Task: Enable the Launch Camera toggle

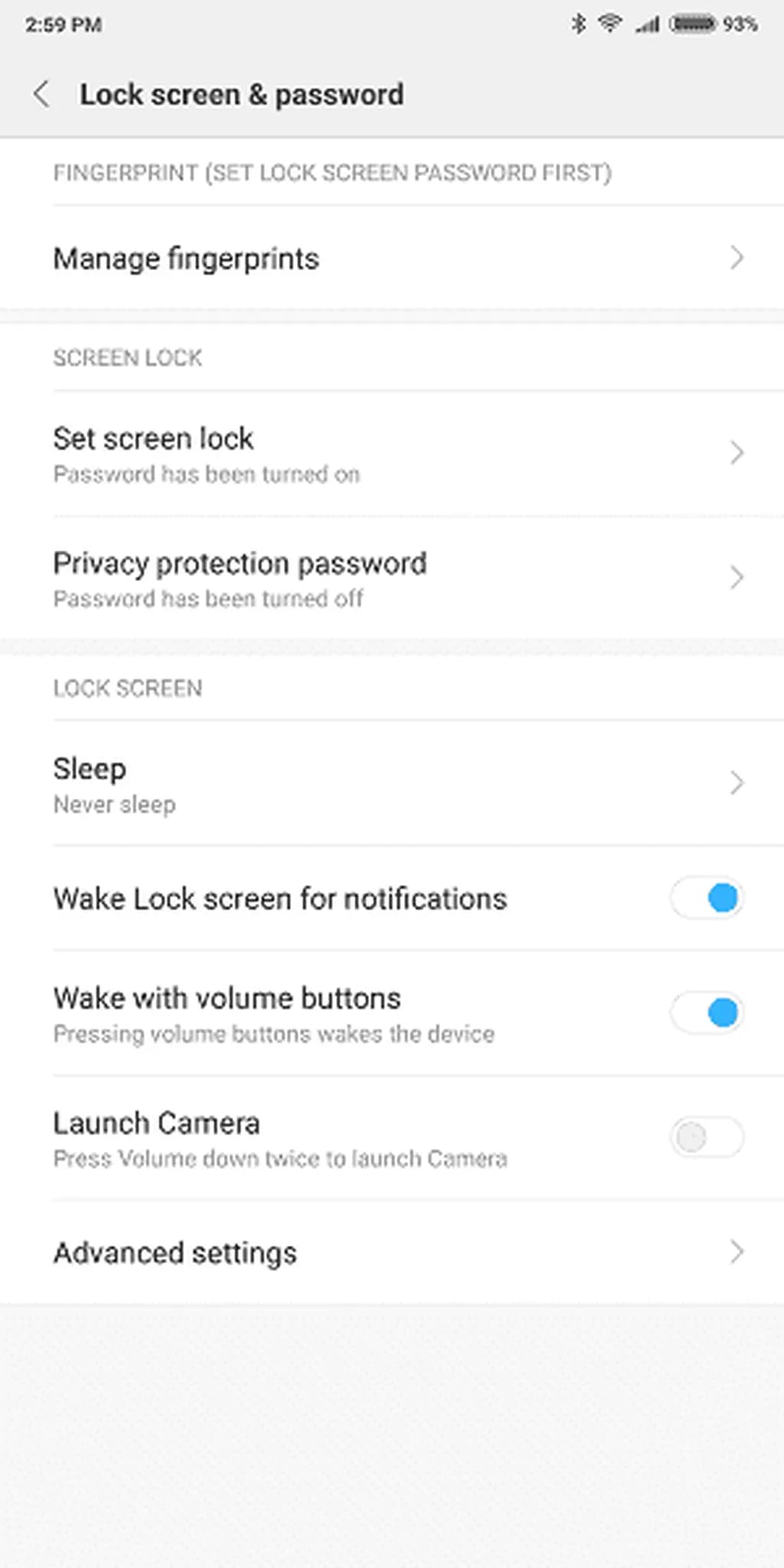Action: tap(707, 1137)
